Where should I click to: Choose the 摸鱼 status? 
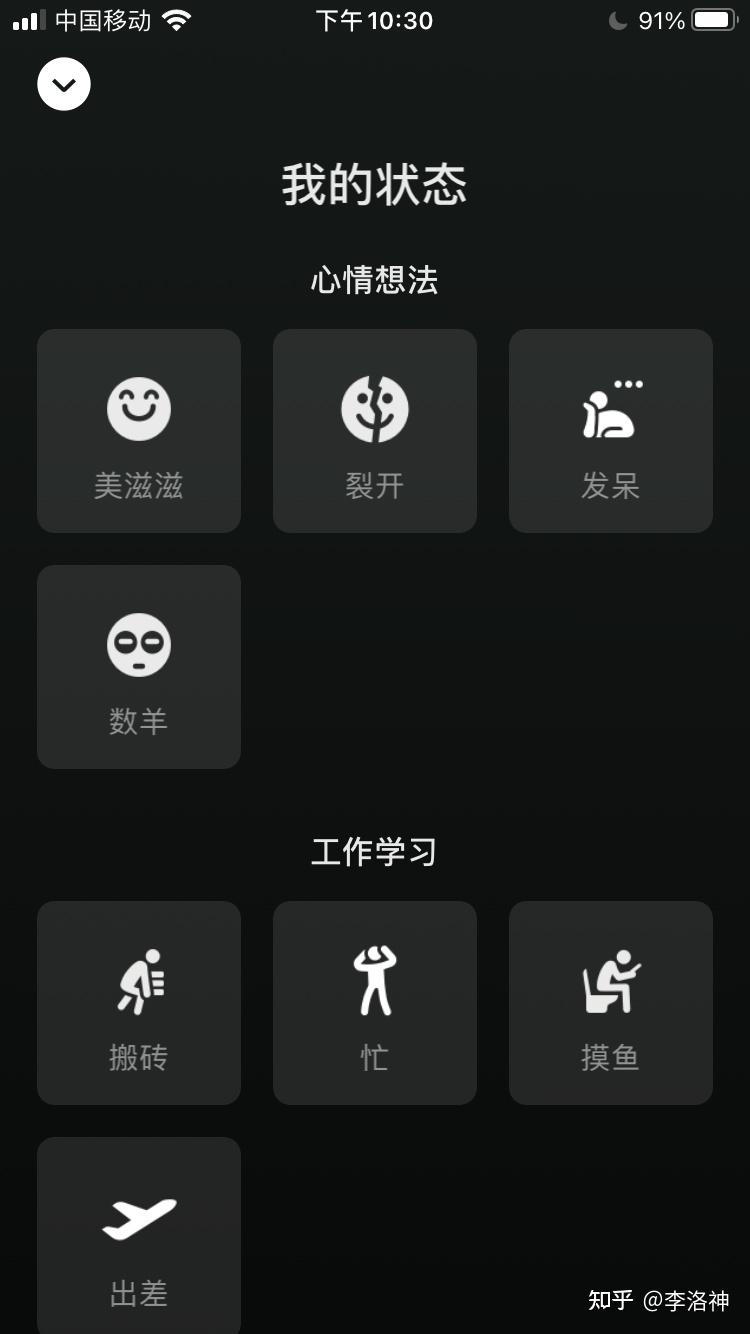coord(611,1003)
